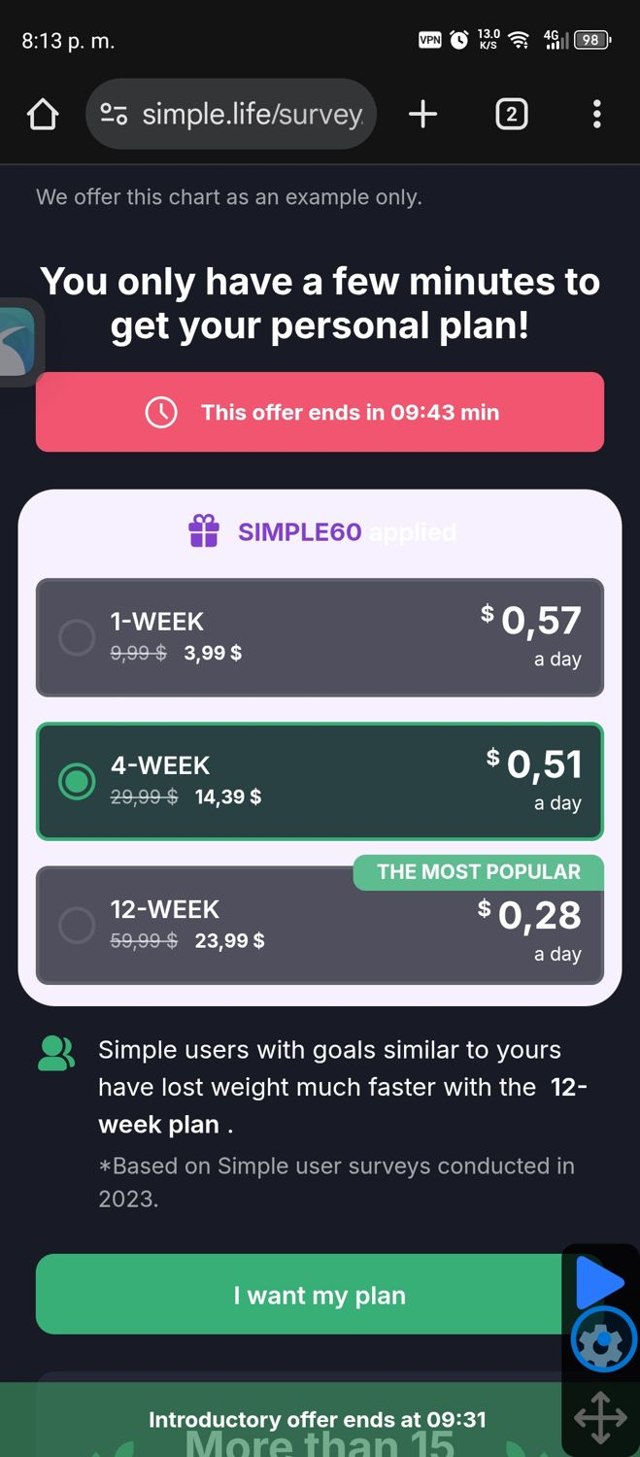
Task: Open a new browser tab
Action: coord(423,115)
